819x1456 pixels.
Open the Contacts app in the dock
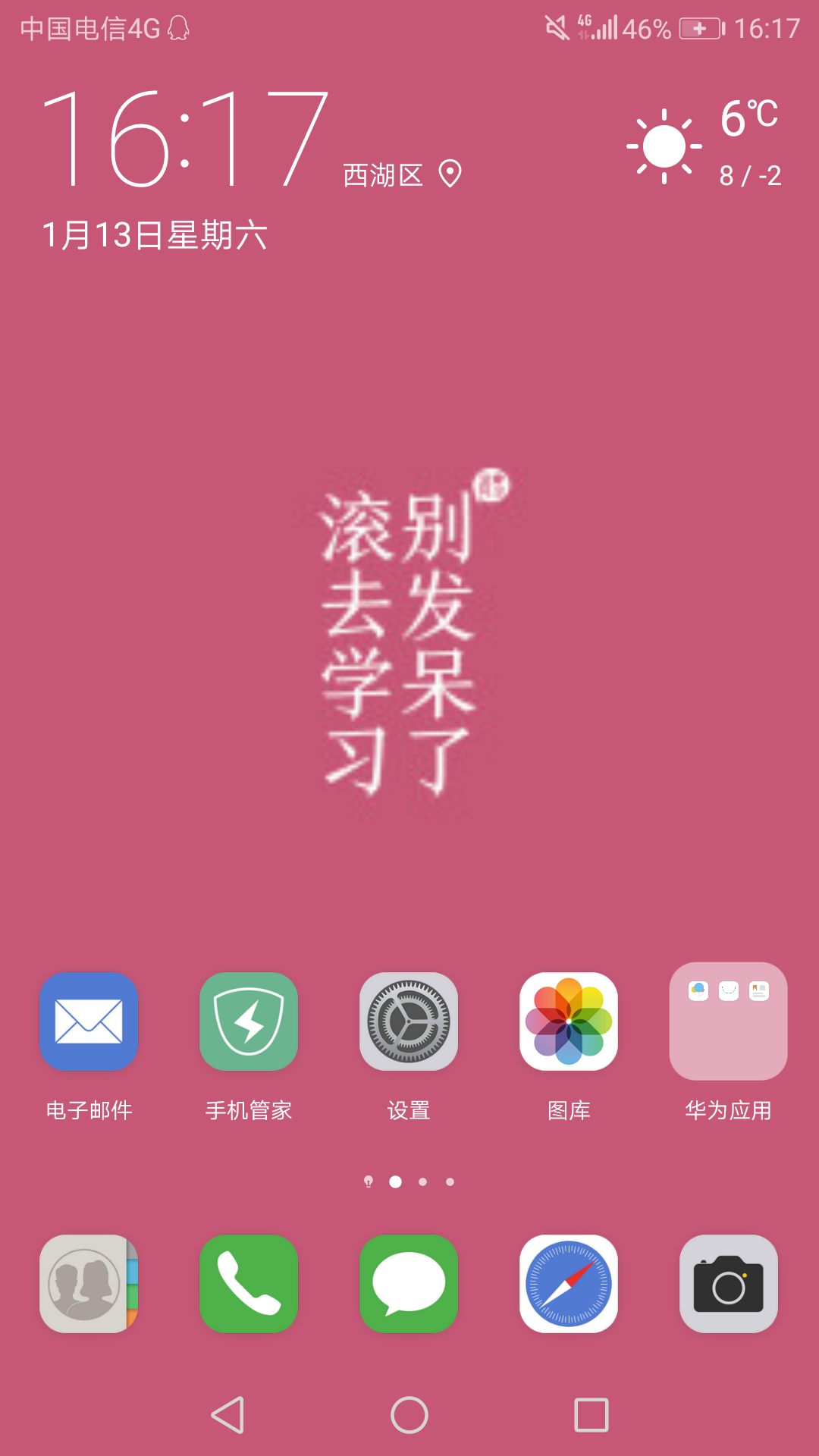click(x=88, y=1283)
